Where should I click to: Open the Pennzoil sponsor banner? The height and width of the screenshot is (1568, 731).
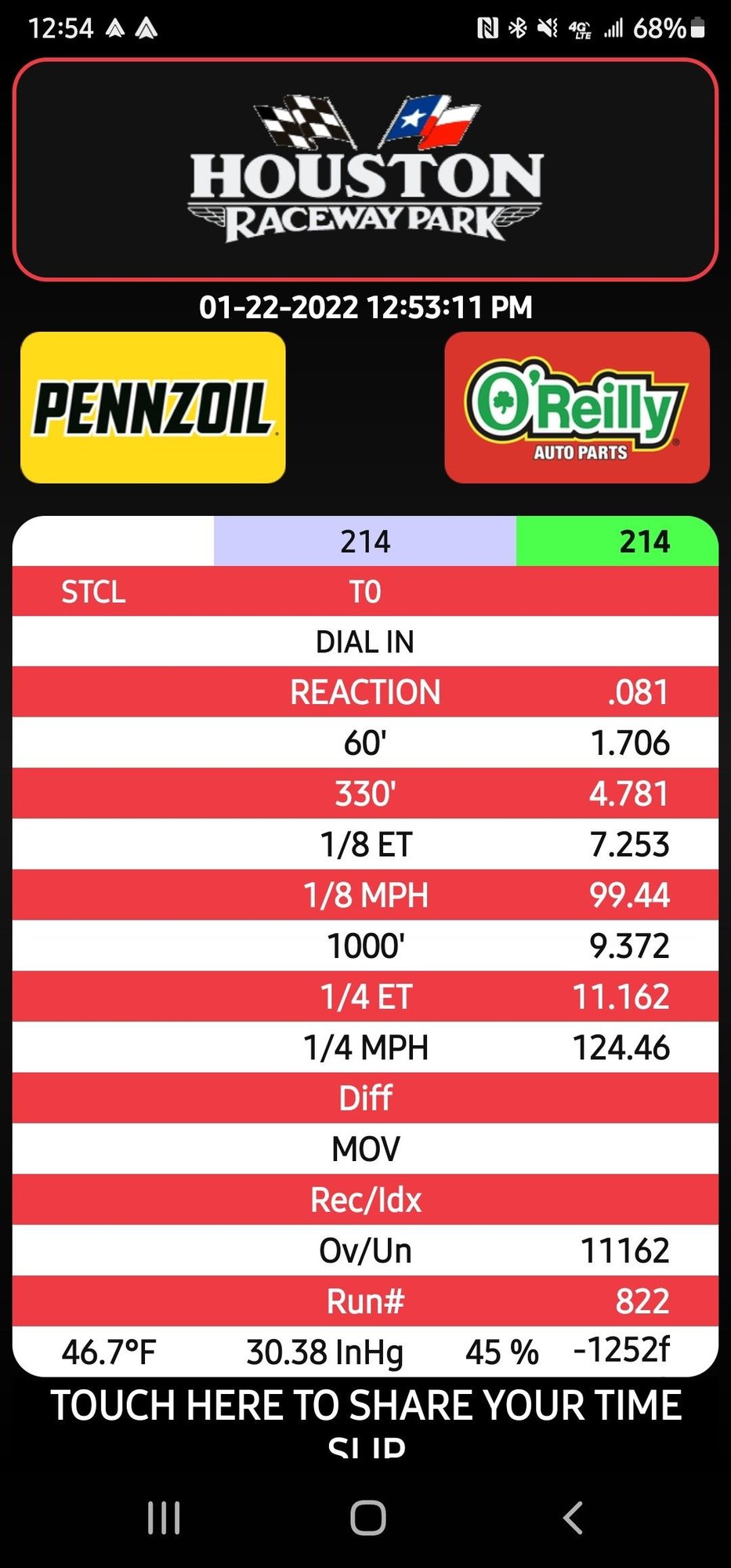point(153,408)
